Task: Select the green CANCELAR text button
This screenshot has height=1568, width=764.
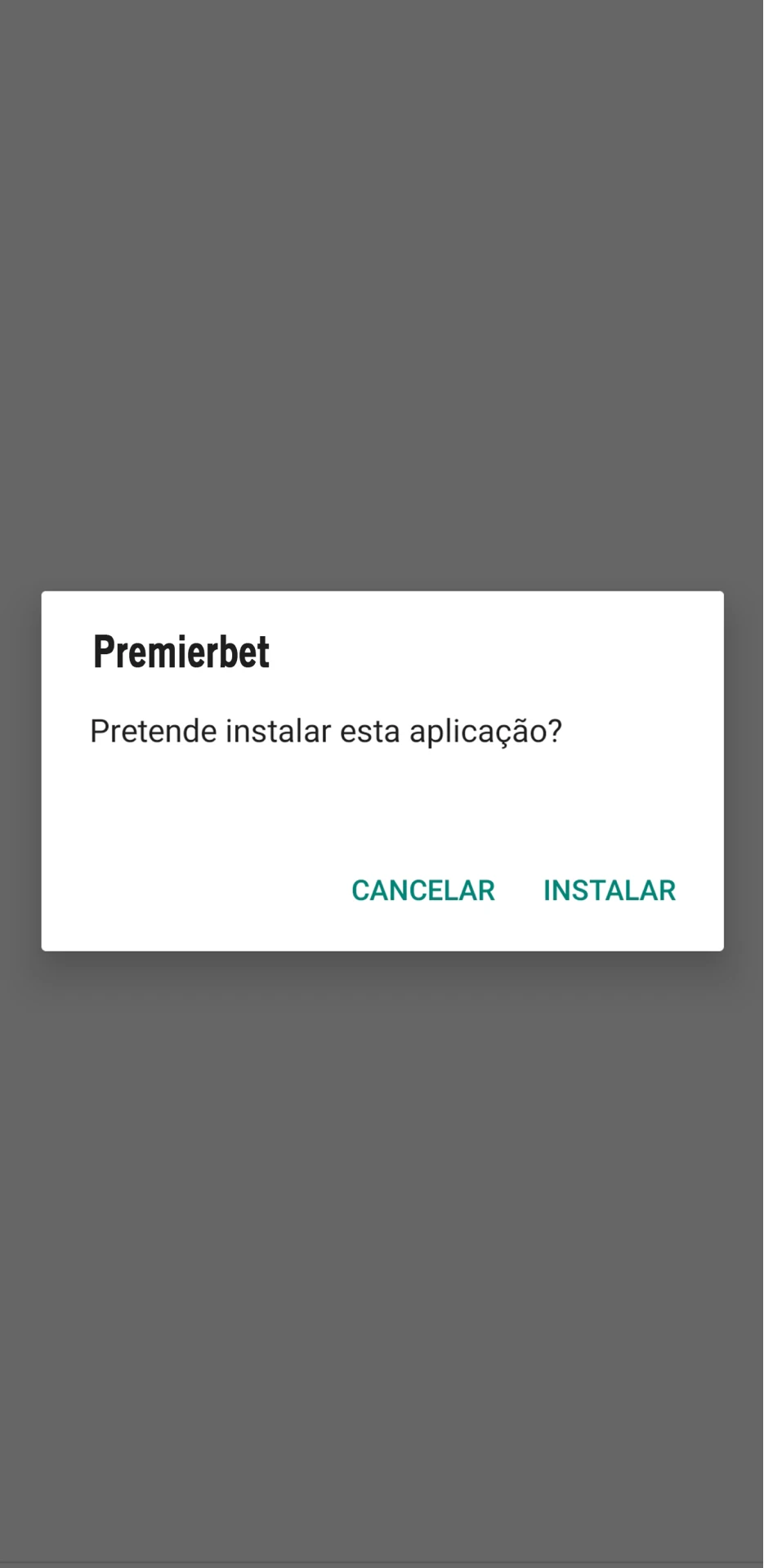Action: pyautogui.click(x=422, y=889)
